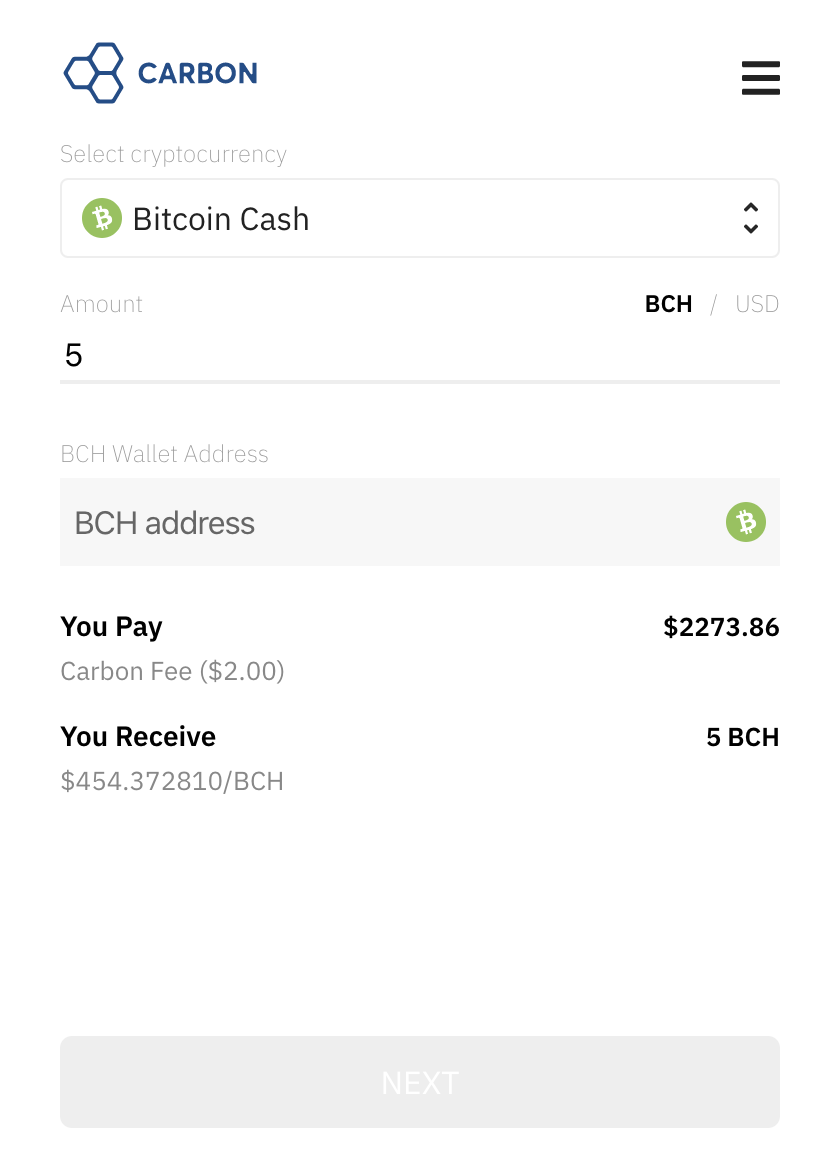Click the $454.372810/BCH exchange rate
Screen dimensions: 838x1166
(x=172, y=781)
